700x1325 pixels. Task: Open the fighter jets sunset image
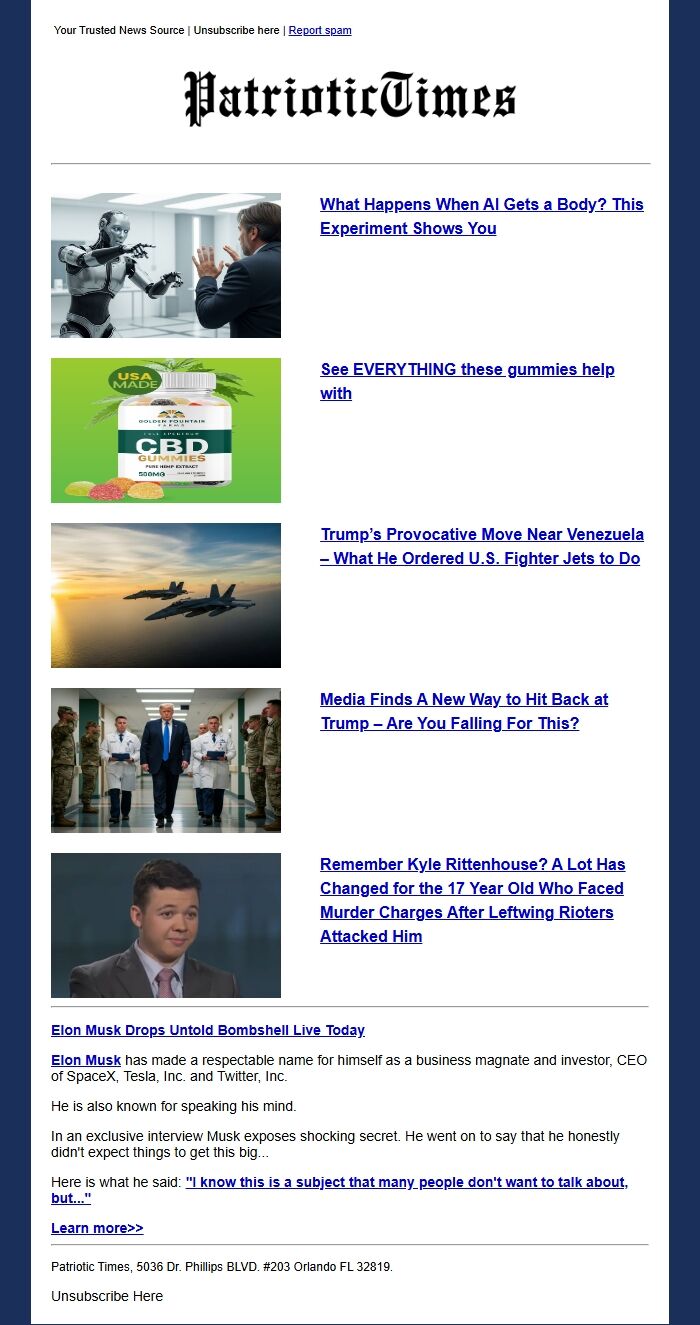pyautogui.click(x=166, y=595)
